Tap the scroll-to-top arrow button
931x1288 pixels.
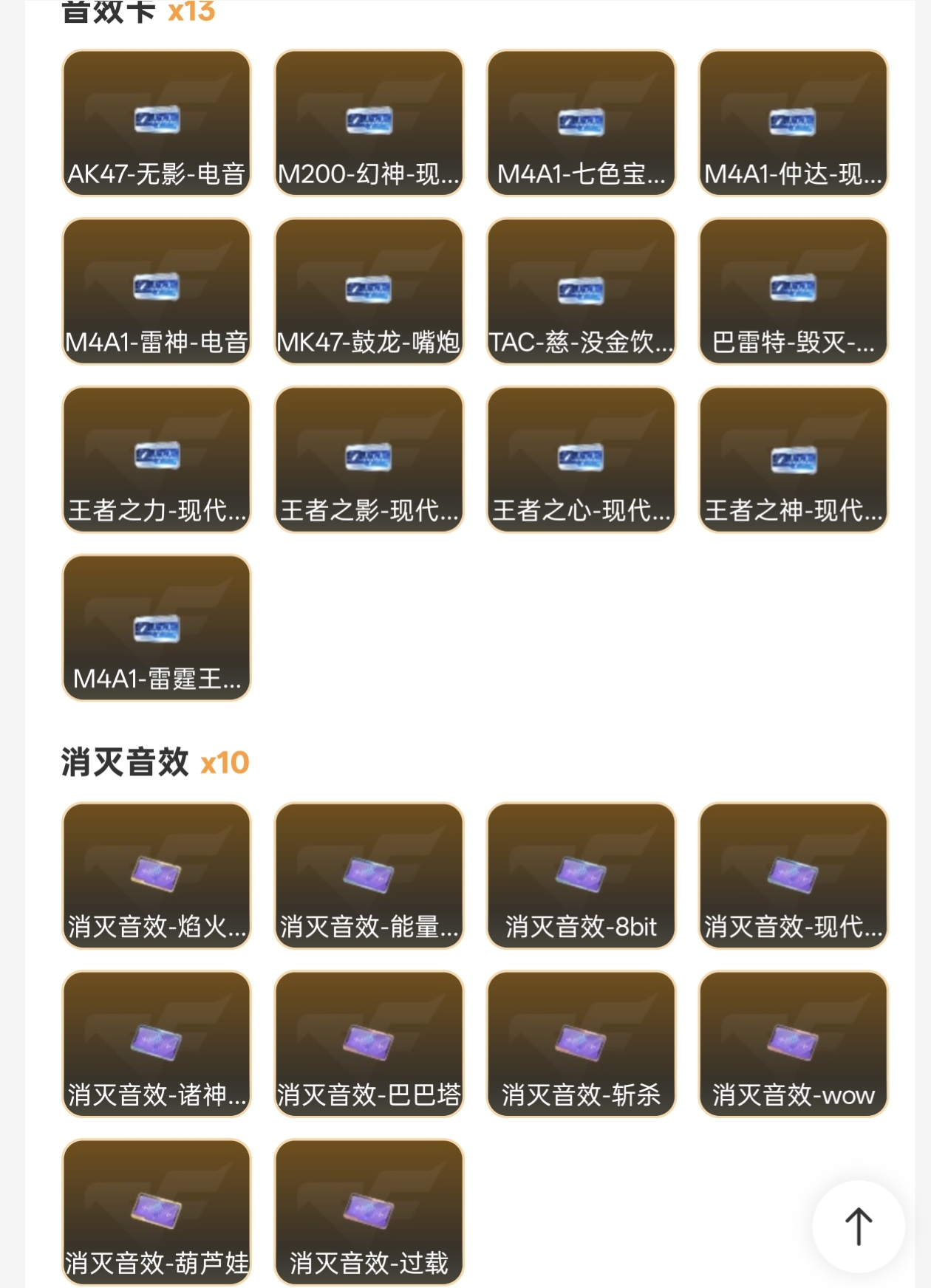[858, 1226]
